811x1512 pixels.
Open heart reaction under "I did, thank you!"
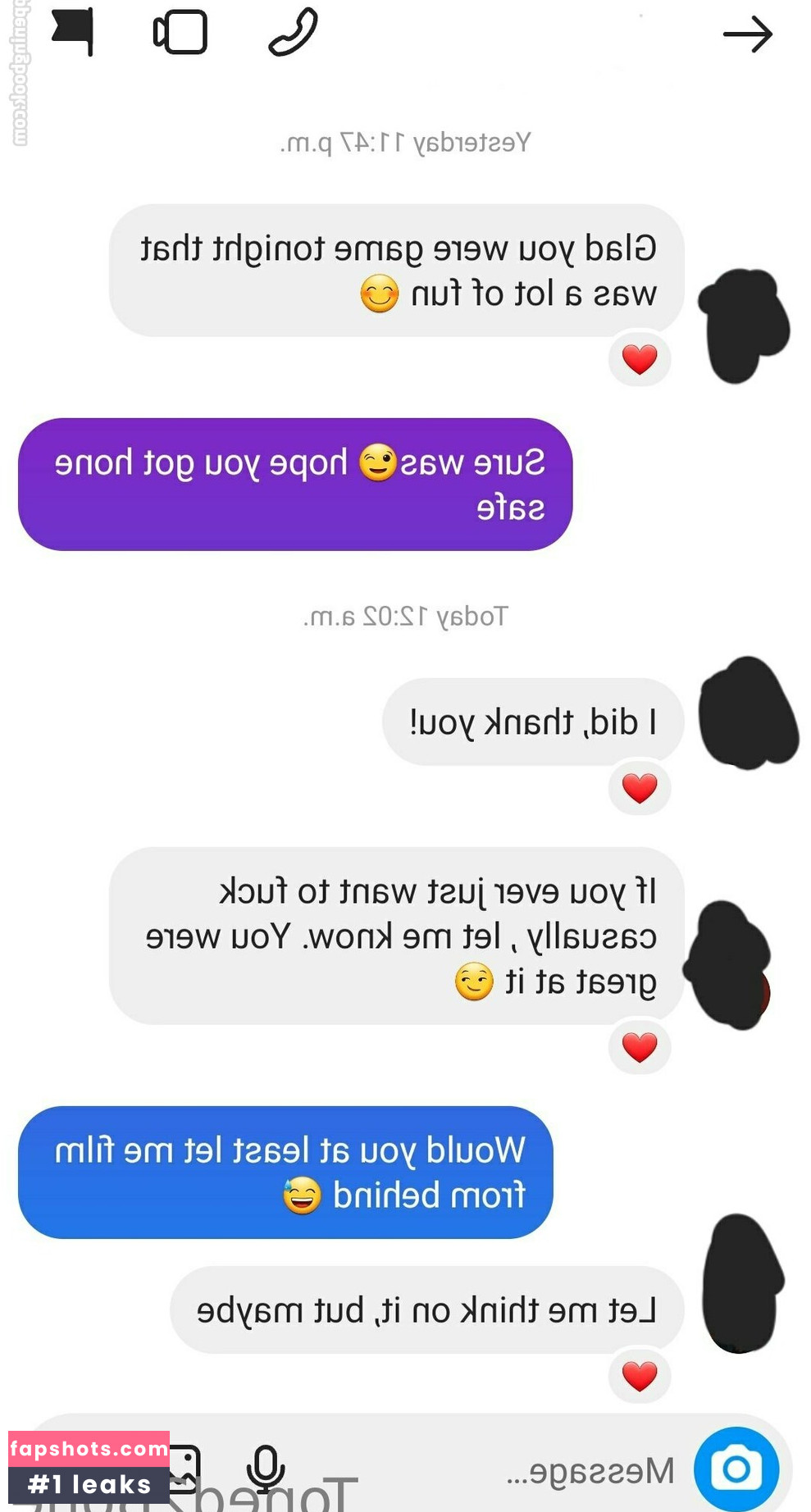point(640,788)
